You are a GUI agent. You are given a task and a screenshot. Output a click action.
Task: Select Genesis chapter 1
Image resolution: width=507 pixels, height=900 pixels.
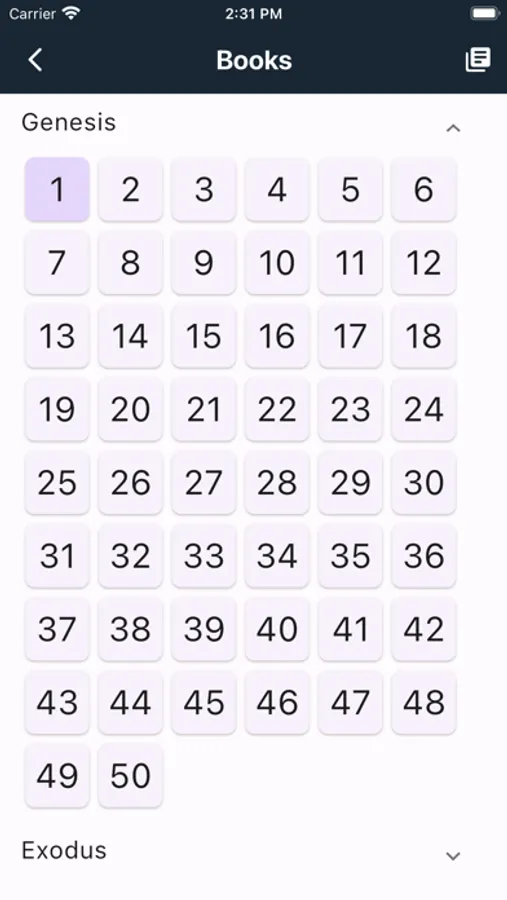pos(57,189)
